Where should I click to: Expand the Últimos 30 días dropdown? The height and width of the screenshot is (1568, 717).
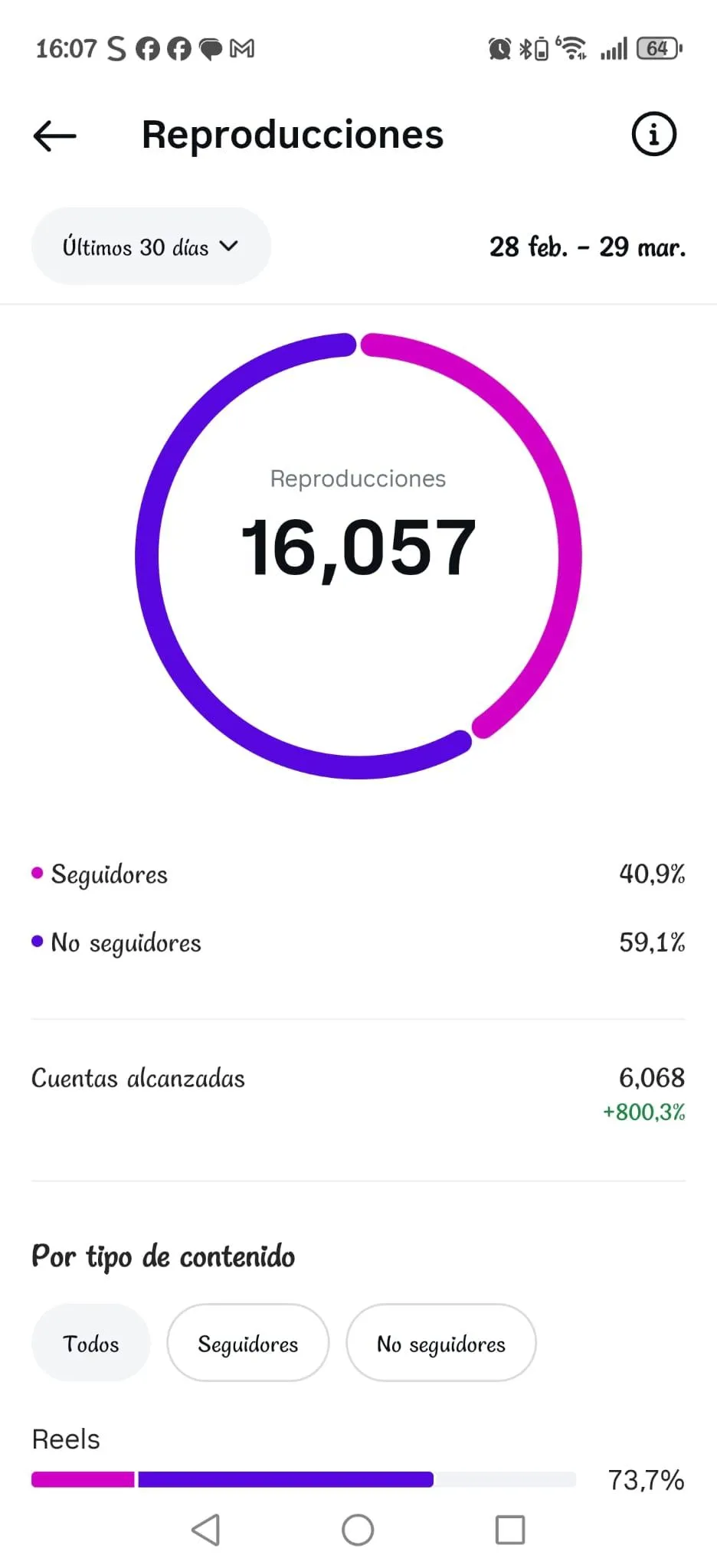[x=151, y=247]
